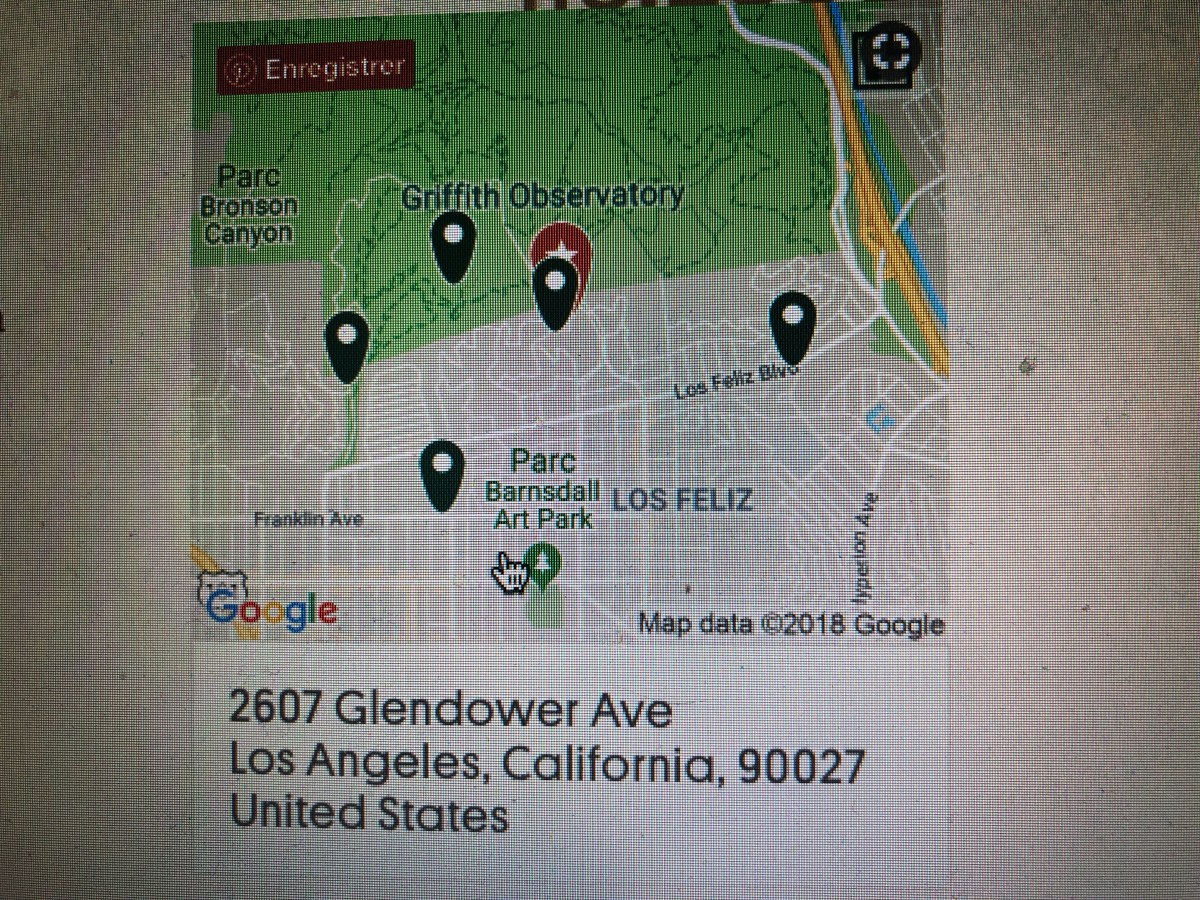Expand the map to fullscreen
Viewport: 1200px width, 900px height.
pyautogui.click(x=888, y=56)
